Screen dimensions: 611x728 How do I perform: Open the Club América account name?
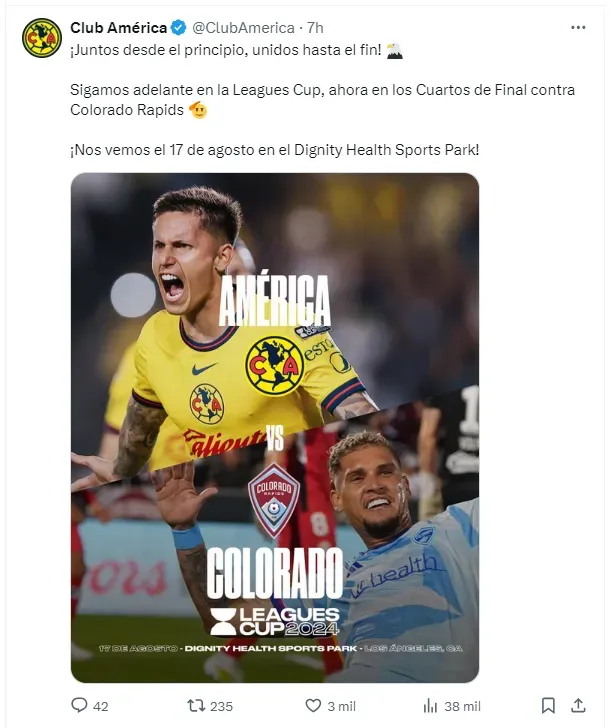tap(118, 27)
